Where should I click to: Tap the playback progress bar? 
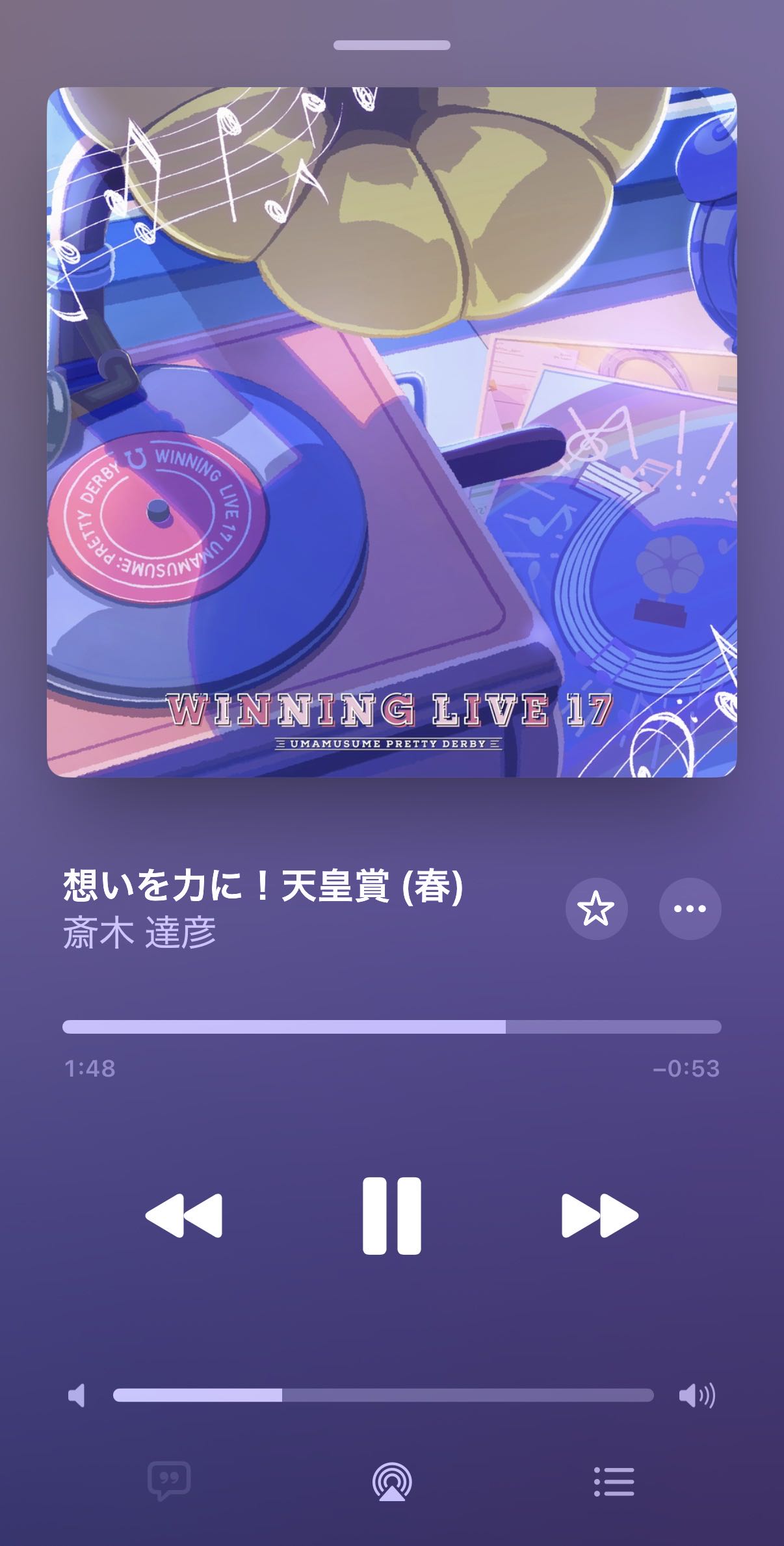click(x=391, y=1027)
